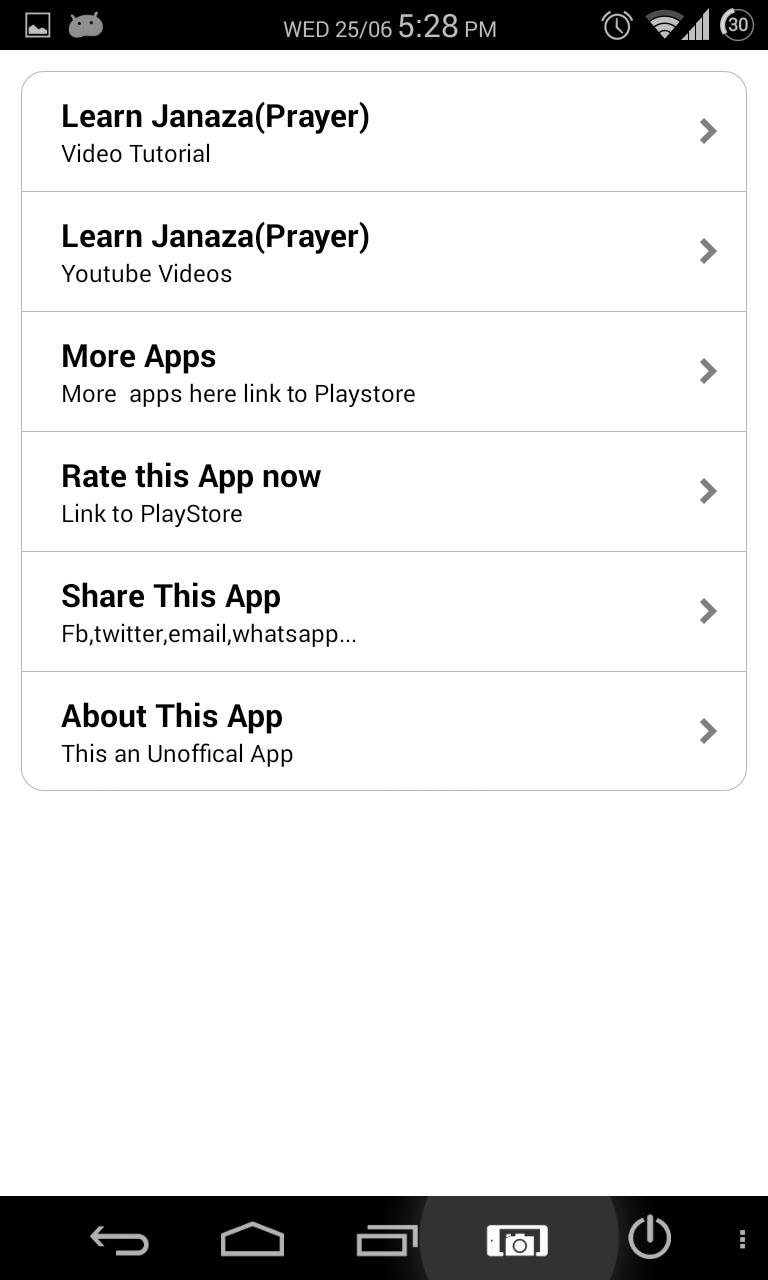Select Rate this App now
This screenshot has width=768, height=1280.
[x=384, y=492]
